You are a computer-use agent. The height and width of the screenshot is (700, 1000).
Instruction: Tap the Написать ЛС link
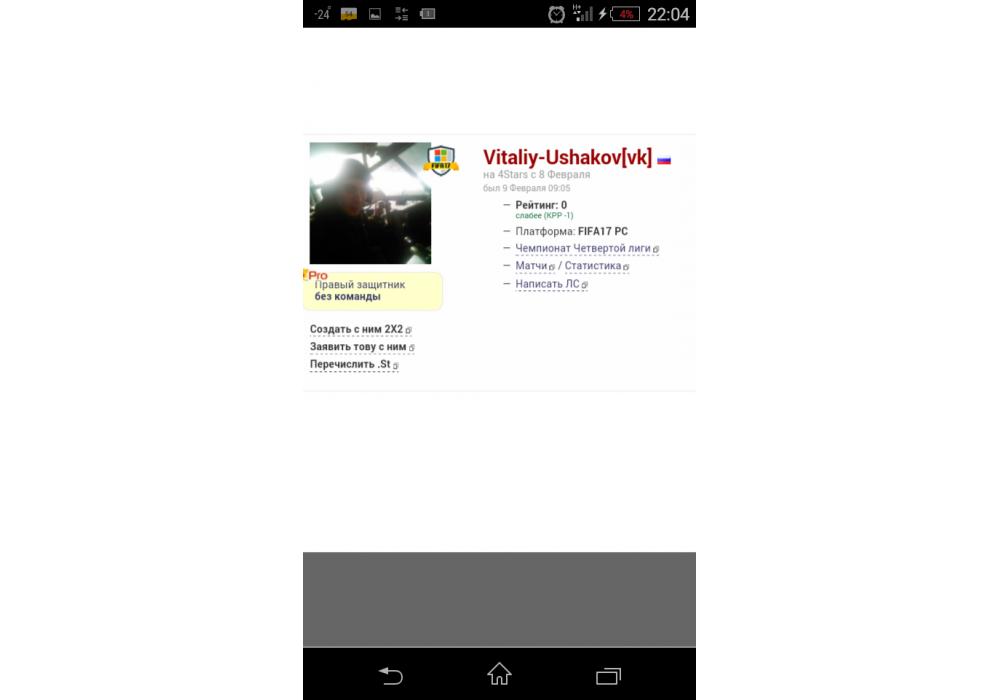coord(547,284)
